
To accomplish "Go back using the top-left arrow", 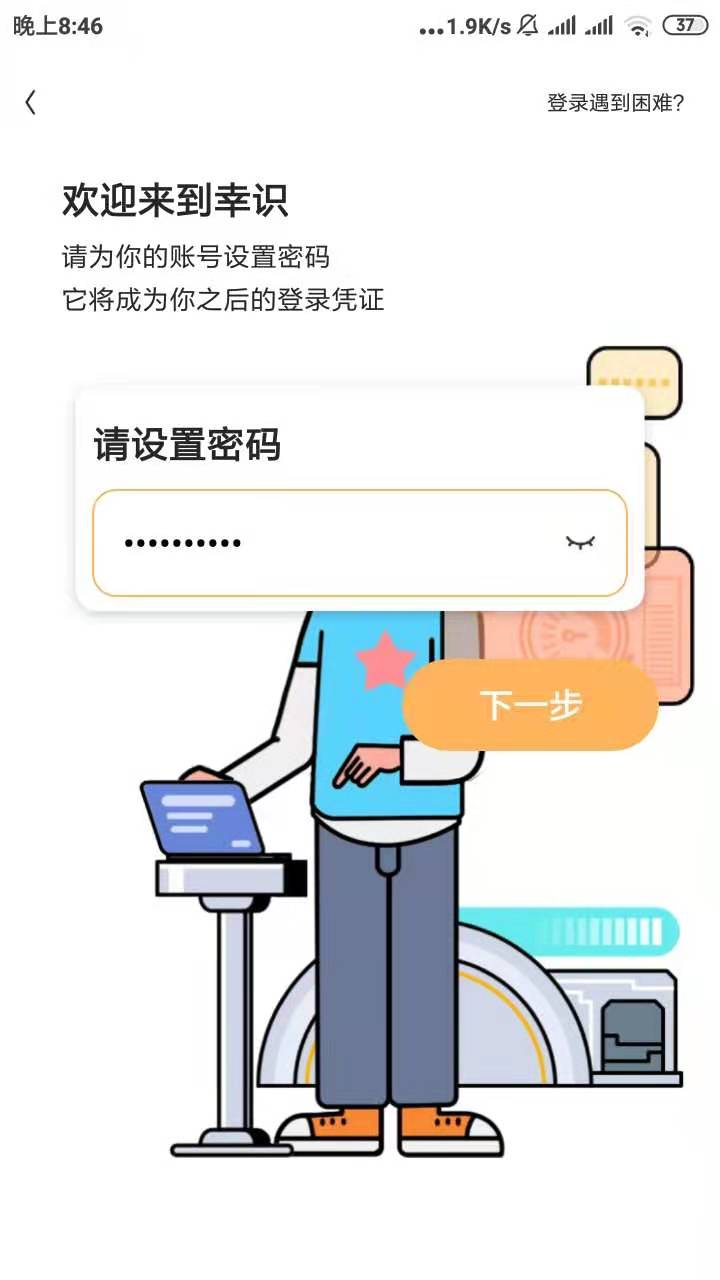I will click(x=31, y=102).
